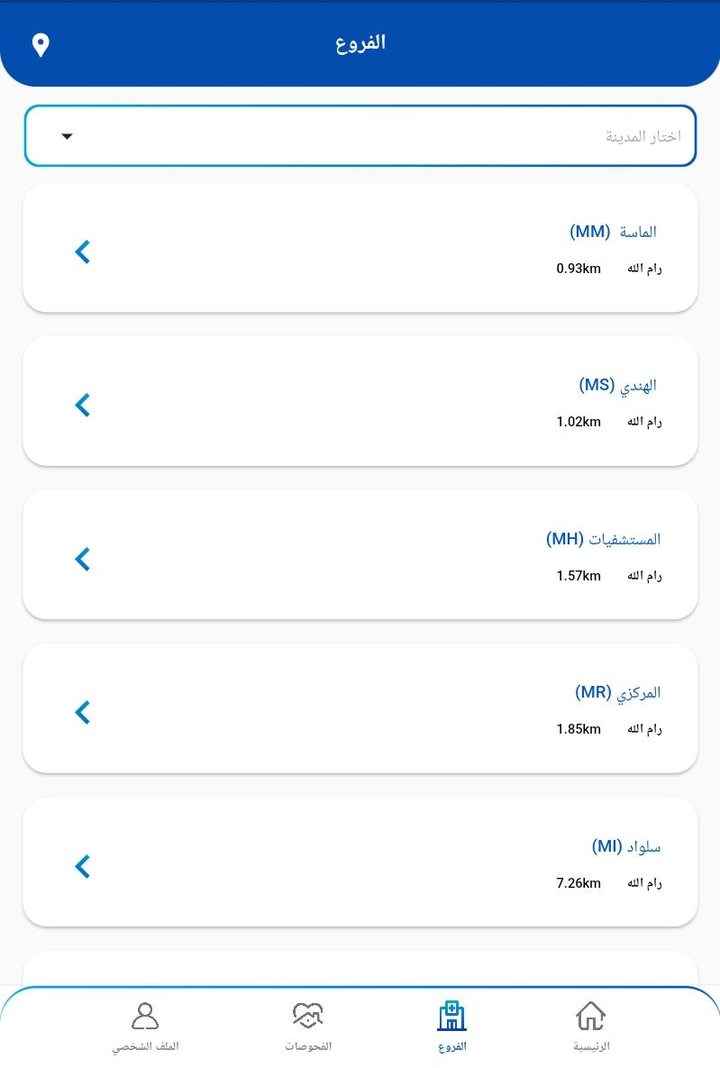Screen dimensions: 720x1068
Task: Expand the الهندي (MS) branch chevron
Action: click(x=82, y=405)
